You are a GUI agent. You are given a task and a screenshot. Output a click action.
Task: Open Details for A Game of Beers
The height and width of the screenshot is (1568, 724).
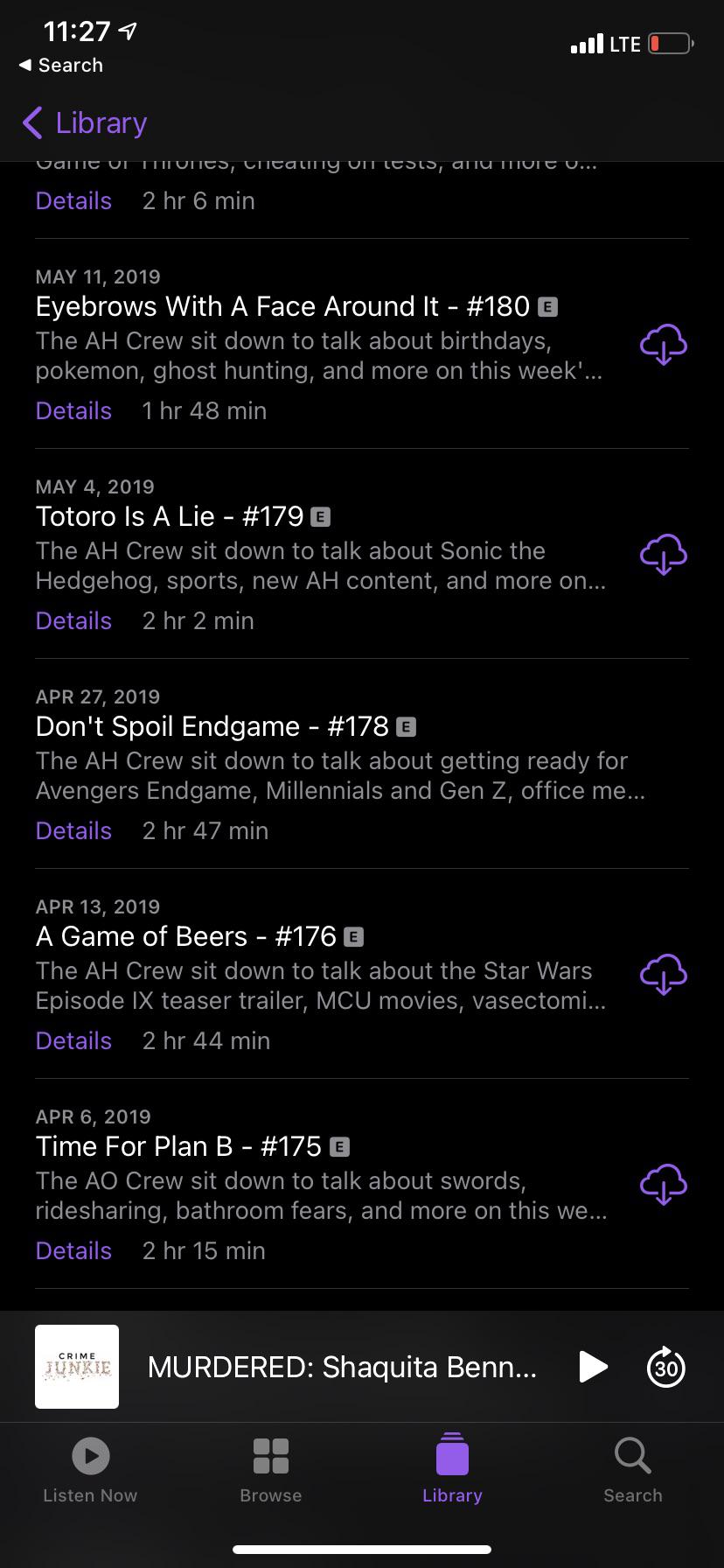pos(73,1040)
